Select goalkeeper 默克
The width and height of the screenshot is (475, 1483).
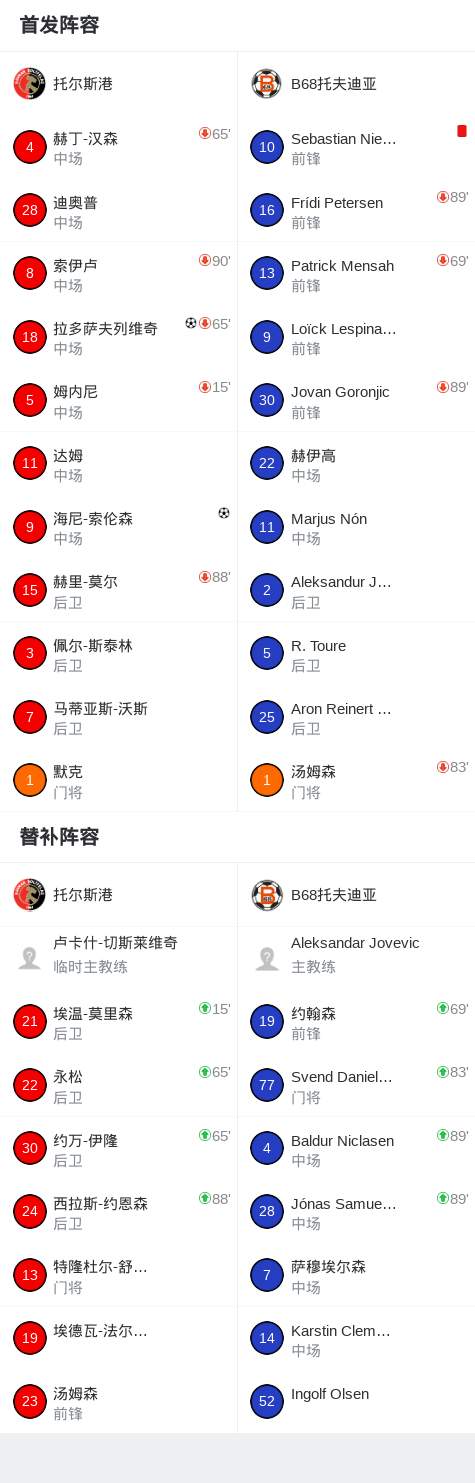[x=118, y=780]
